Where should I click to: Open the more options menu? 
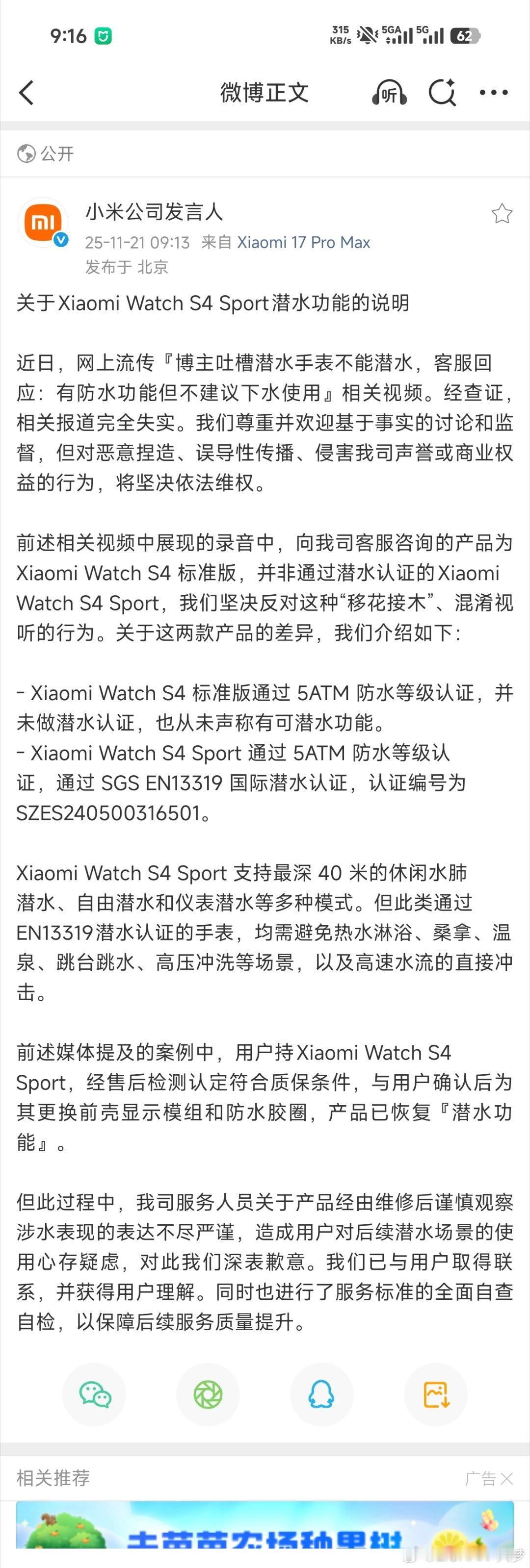click(x=495, y=93)
